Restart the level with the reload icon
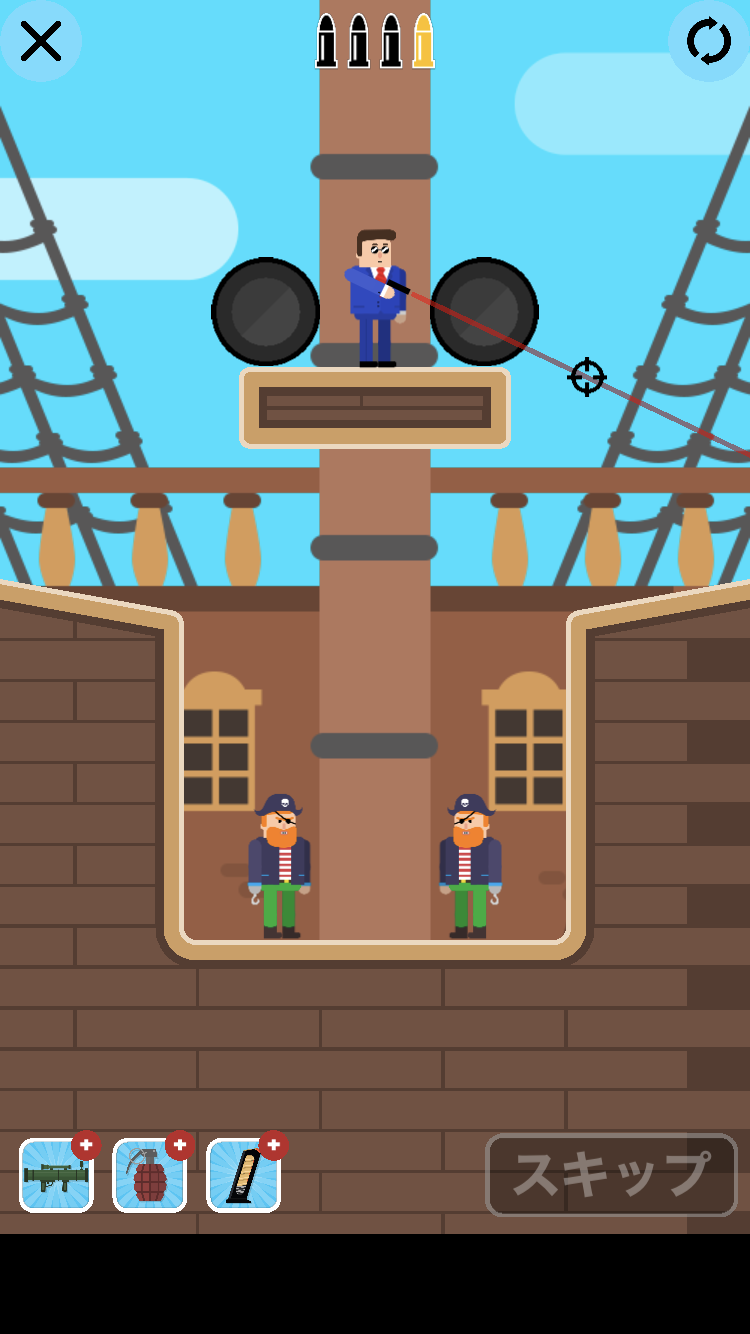The height and width of the screenshot is (1334, 750). point(709,41)
